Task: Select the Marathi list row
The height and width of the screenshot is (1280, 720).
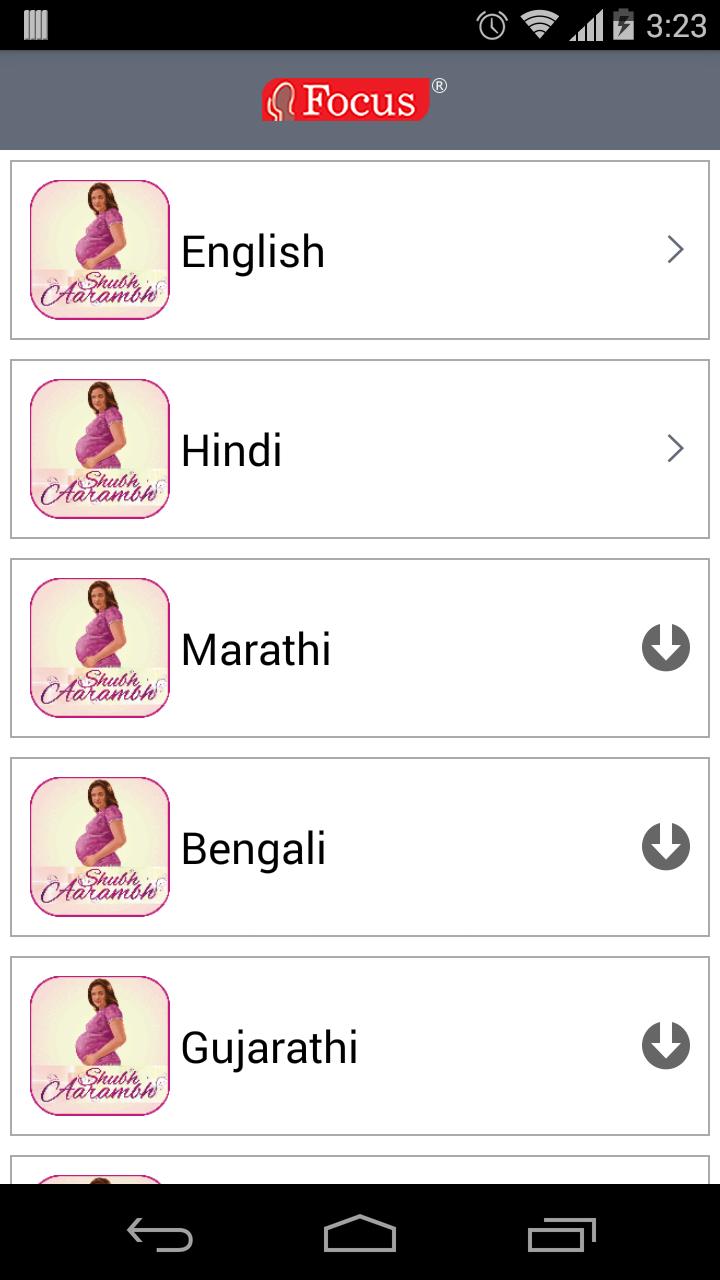Action: (x=360, y=647)
